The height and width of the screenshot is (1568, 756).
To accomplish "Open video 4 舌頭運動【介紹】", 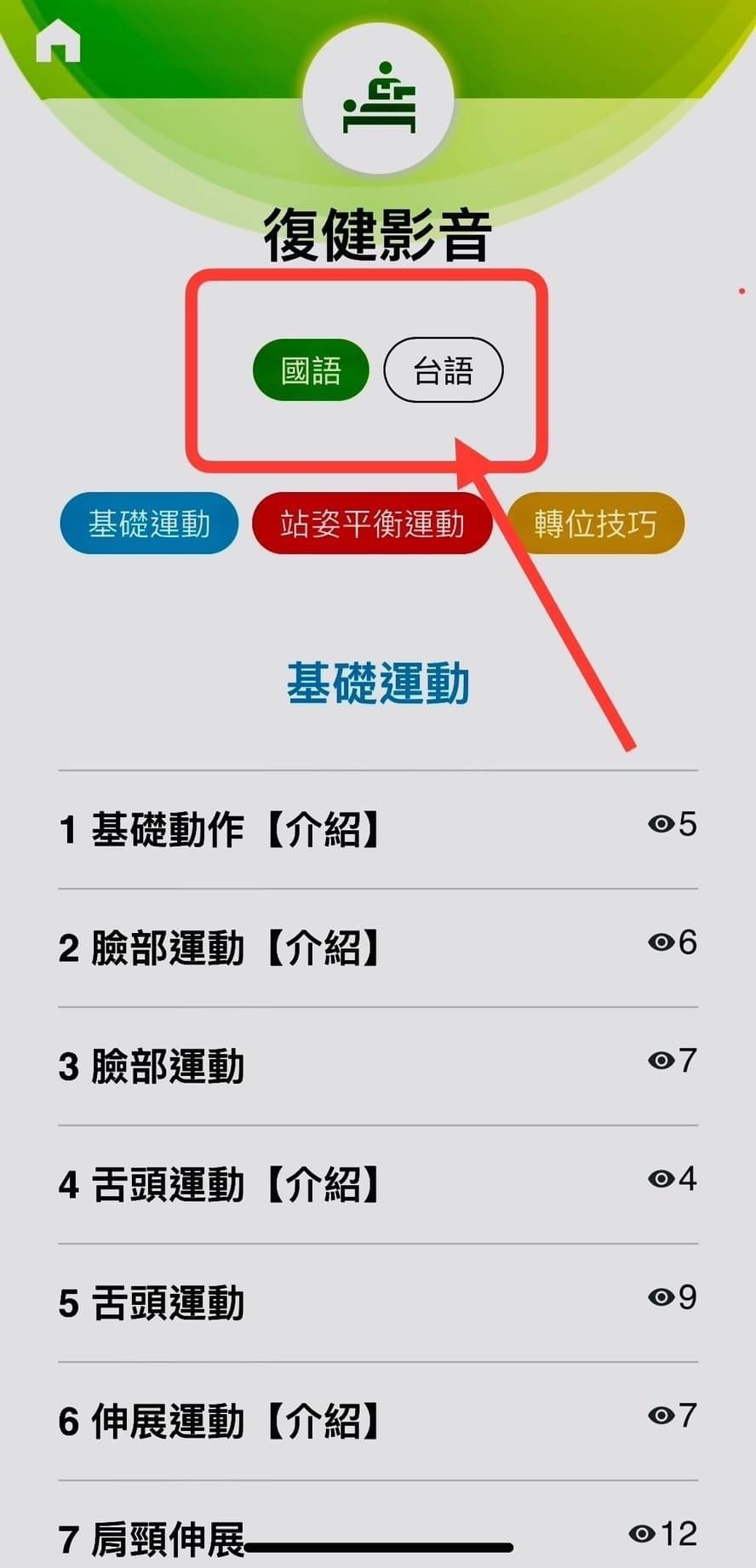I will coord(221,1185).
